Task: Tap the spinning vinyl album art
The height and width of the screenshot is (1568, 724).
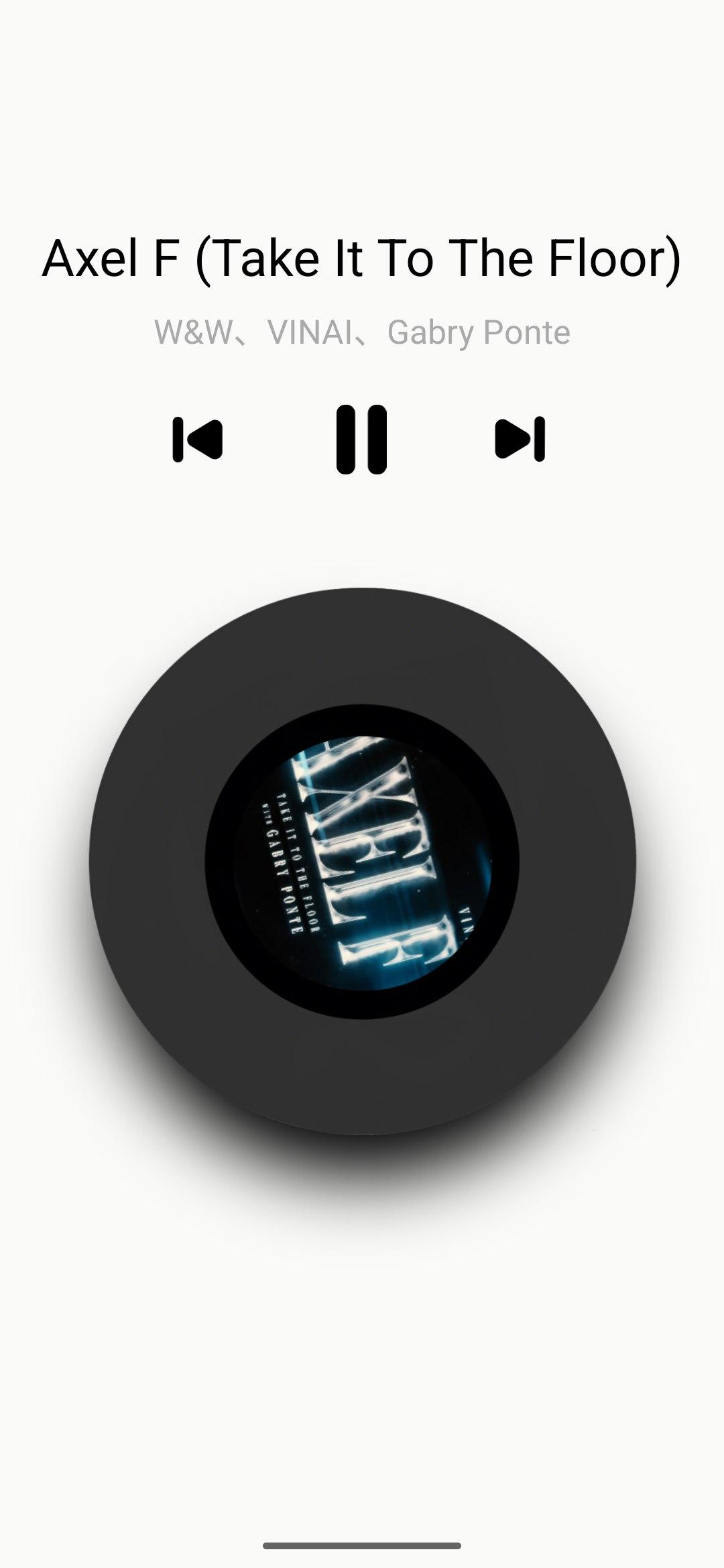Action: coord(362,861)
